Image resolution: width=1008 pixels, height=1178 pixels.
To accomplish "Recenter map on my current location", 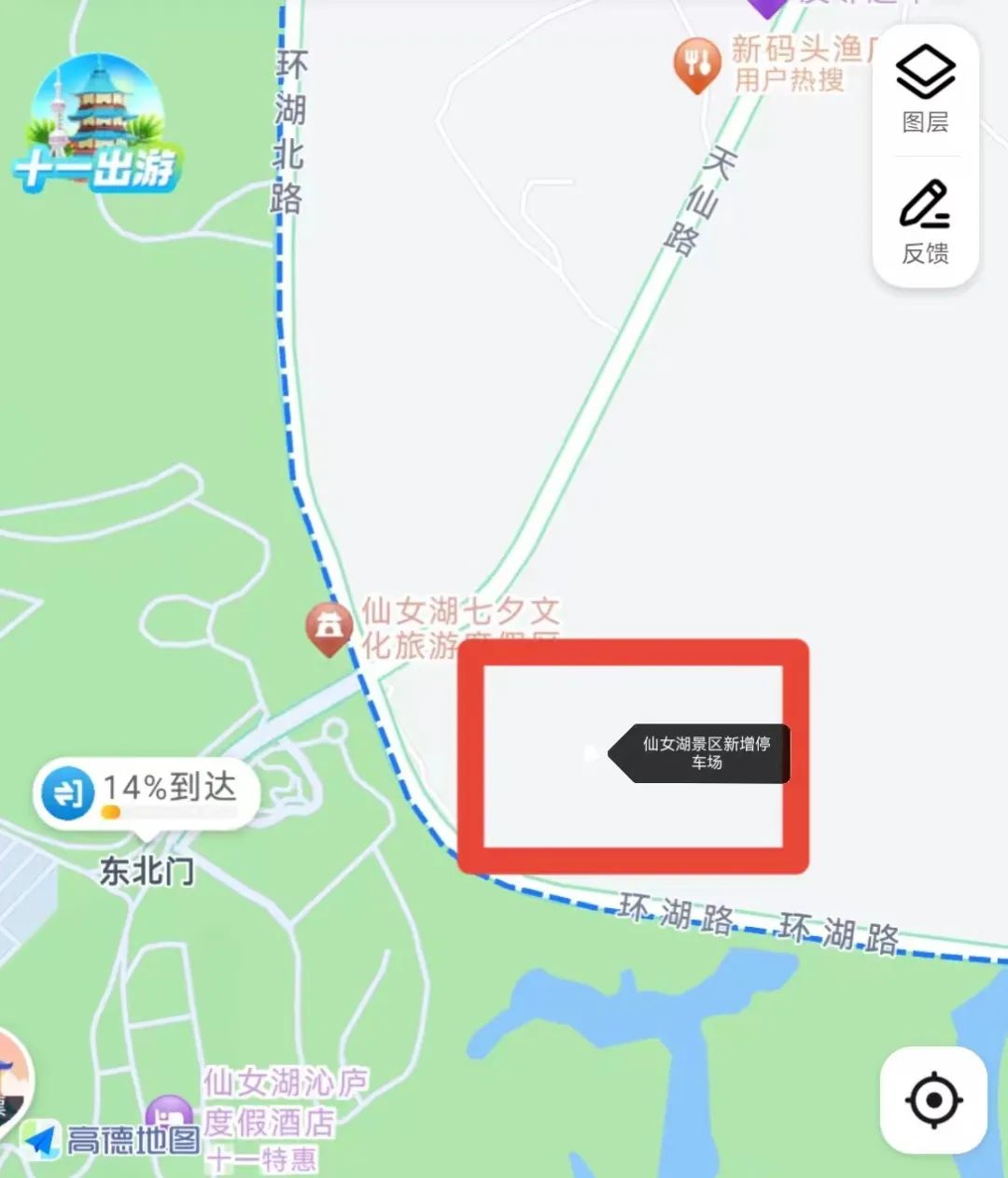I will click(x=933, y=1101).
